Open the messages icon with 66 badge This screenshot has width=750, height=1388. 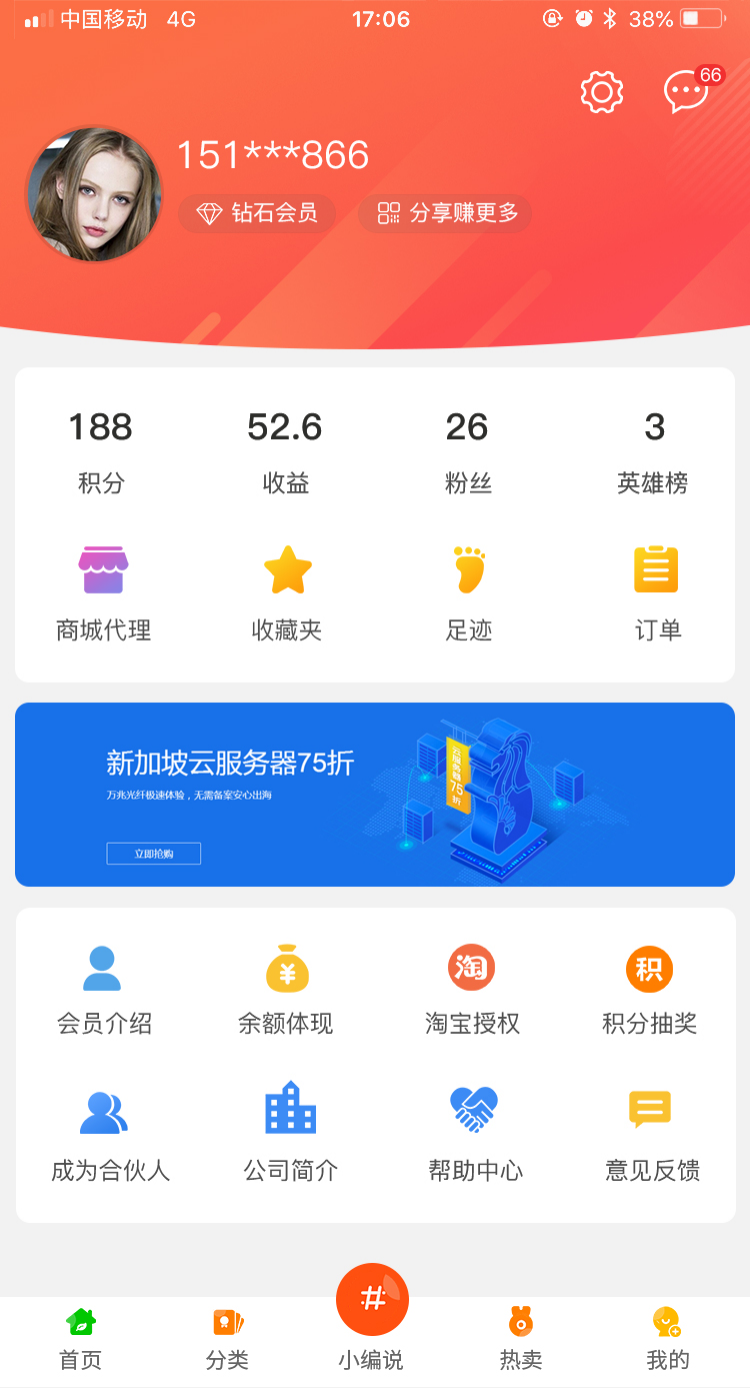click(686, 92)
